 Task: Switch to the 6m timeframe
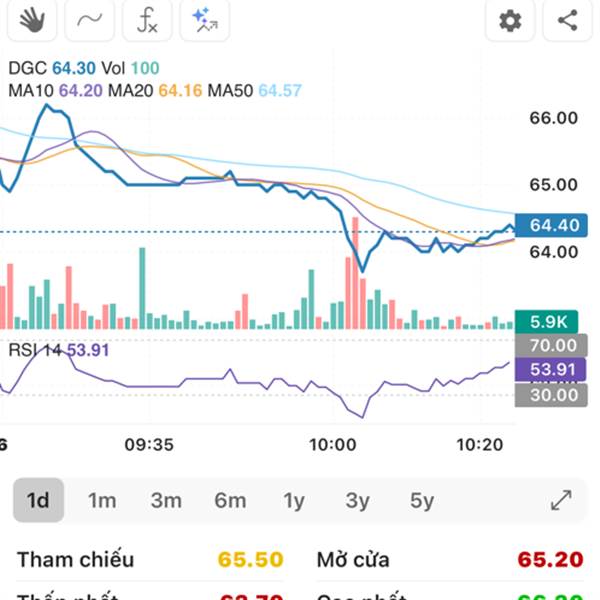[230, 500]
